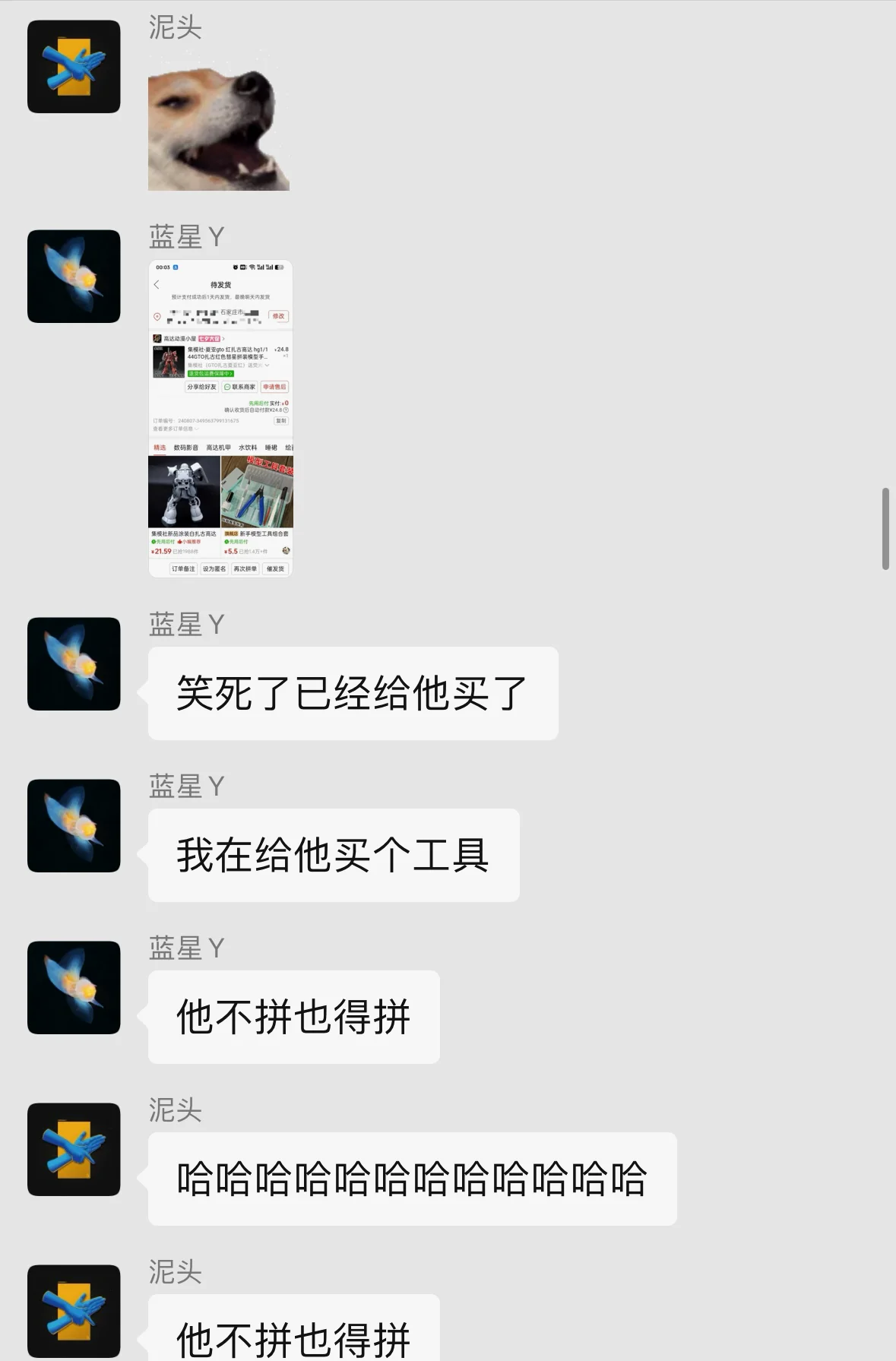Open 泥头's avatar beside the dog sticker

tap(74, 67)
